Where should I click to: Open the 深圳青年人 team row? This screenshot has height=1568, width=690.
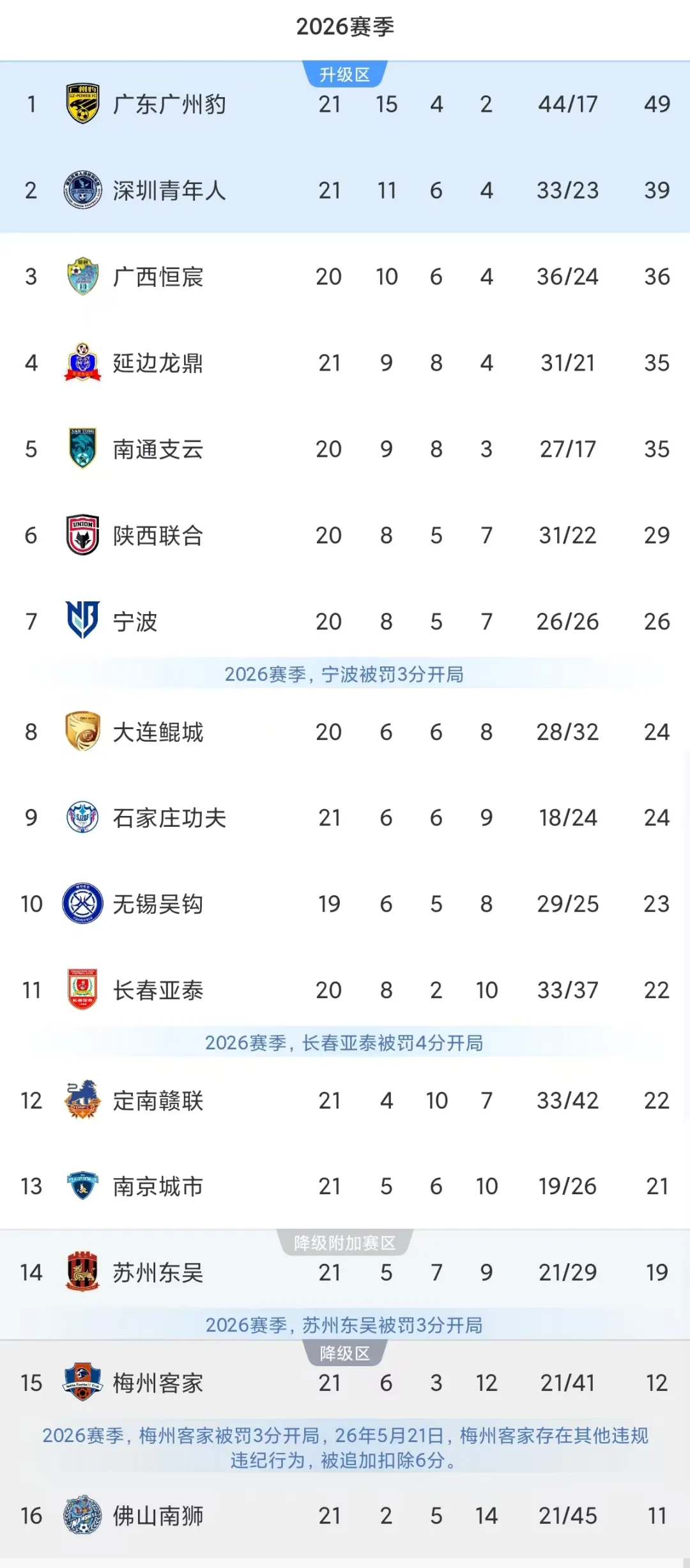345,190
